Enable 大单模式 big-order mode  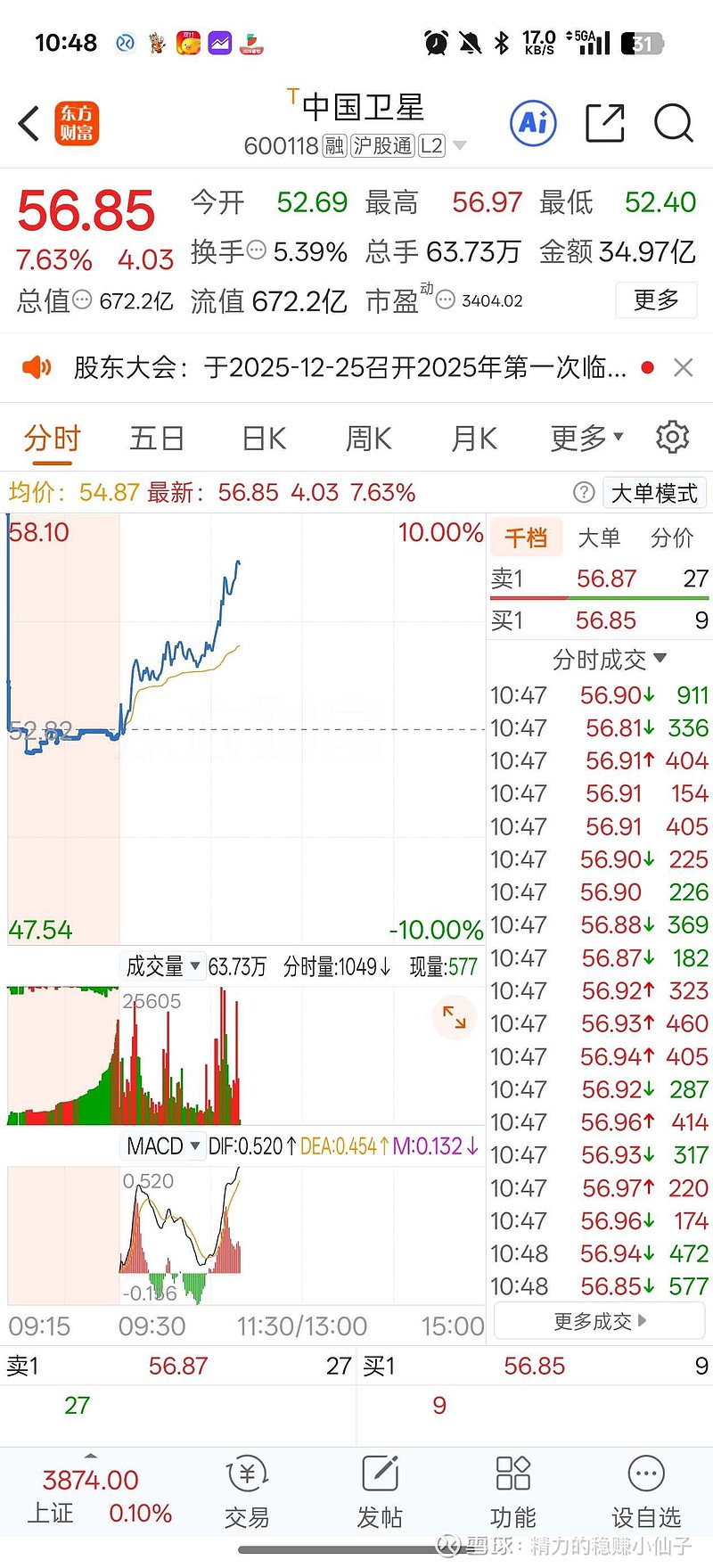pos(654,492)
